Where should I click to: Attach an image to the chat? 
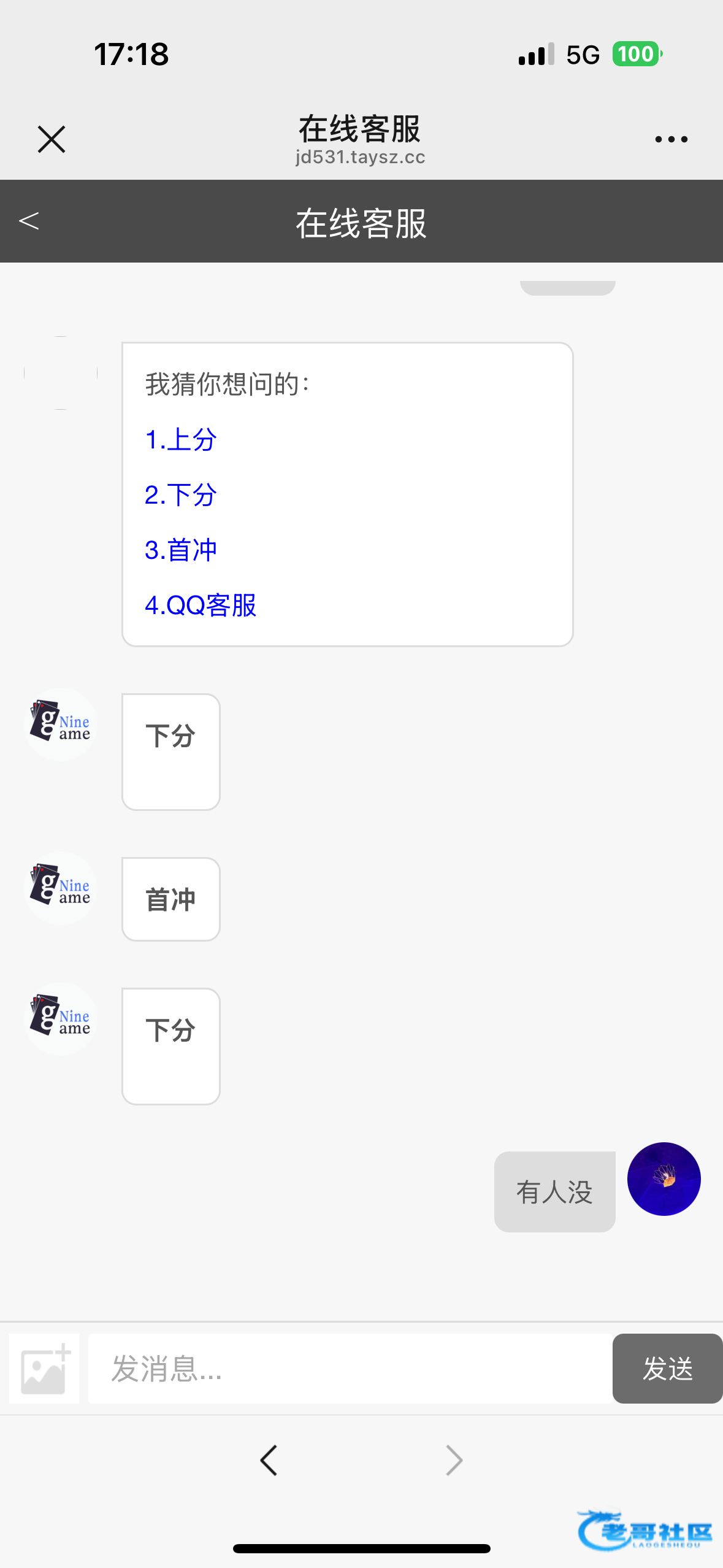(44, 1368)
